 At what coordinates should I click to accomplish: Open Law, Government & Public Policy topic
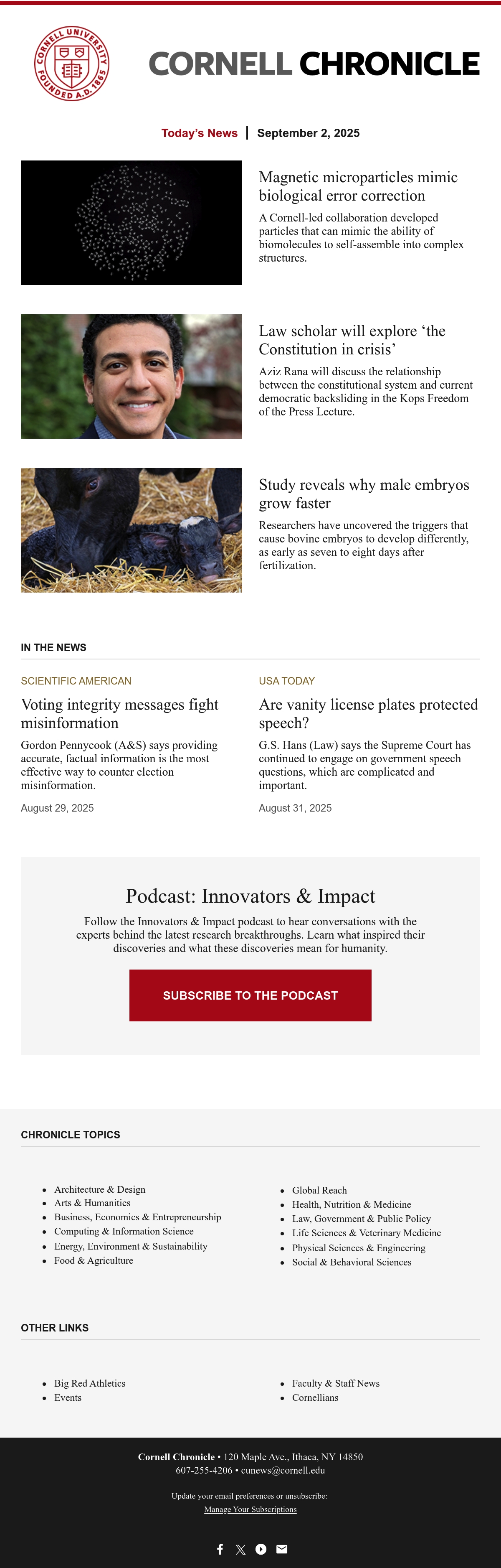click(361, 1219)
